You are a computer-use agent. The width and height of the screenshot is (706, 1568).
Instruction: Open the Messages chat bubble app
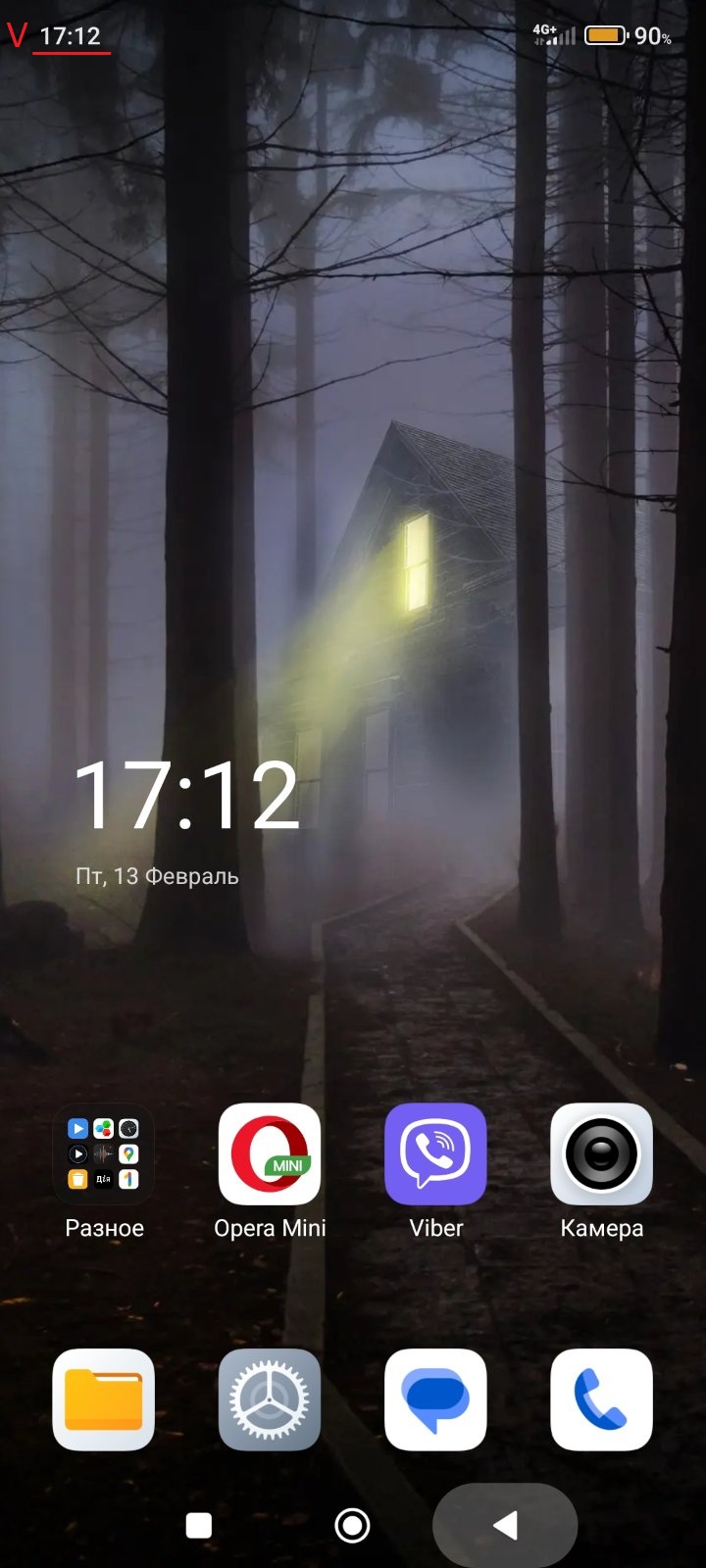point(435,1399)
